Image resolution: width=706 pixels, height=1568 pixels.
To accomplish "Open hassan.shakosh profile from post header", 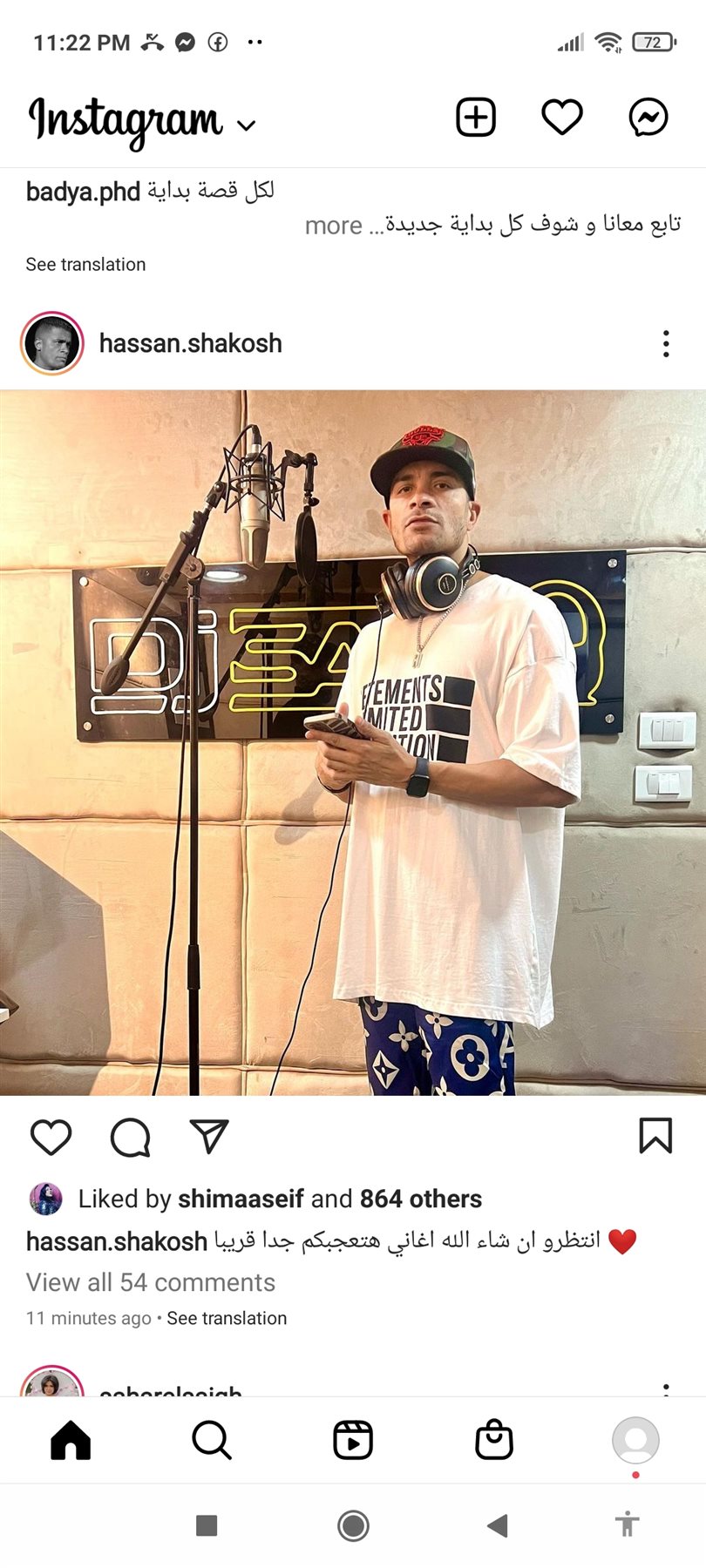I will tap(190, 344).
